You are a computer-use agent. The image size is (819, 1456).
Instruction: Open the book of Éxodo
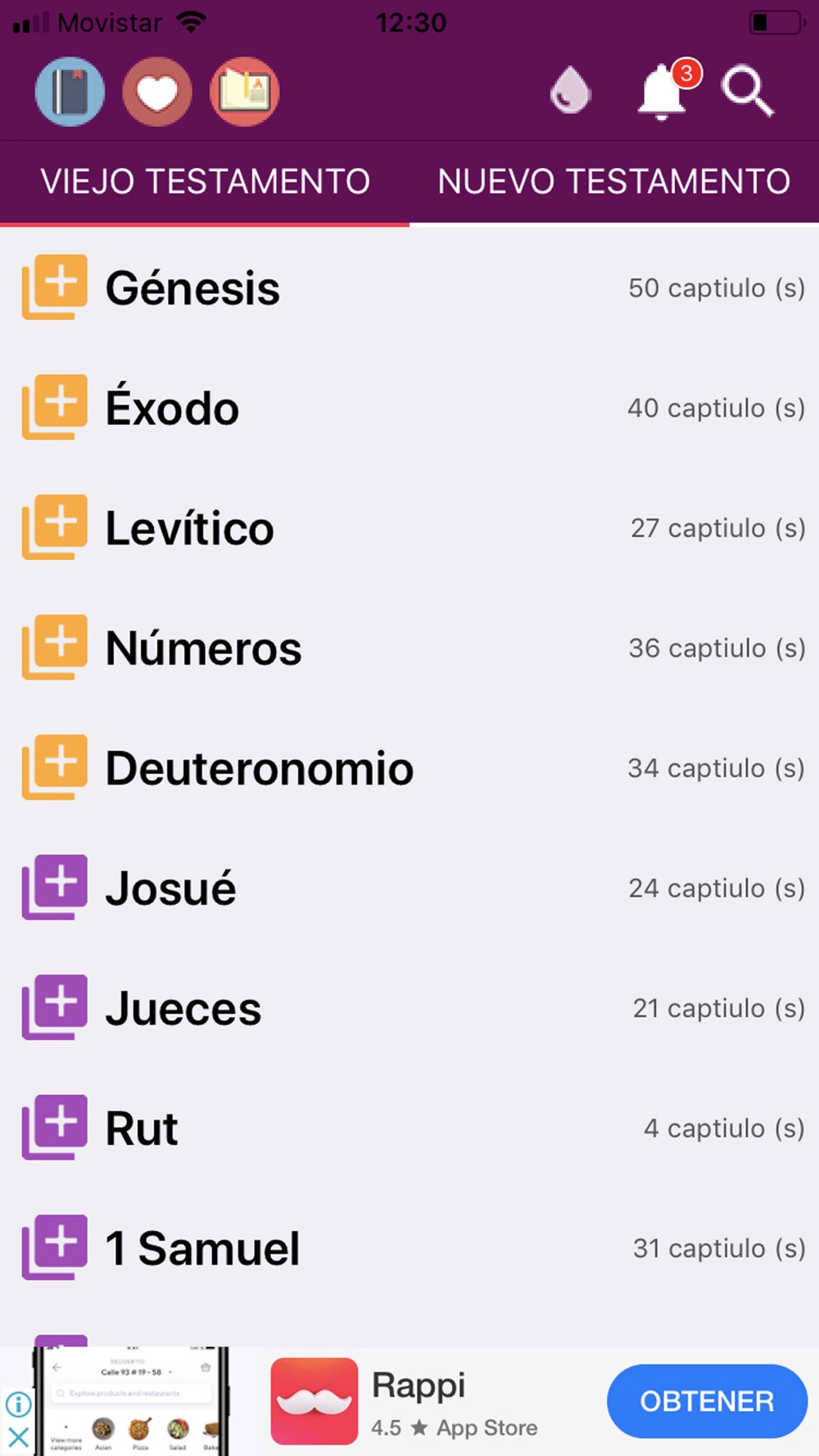pos(409,408)
